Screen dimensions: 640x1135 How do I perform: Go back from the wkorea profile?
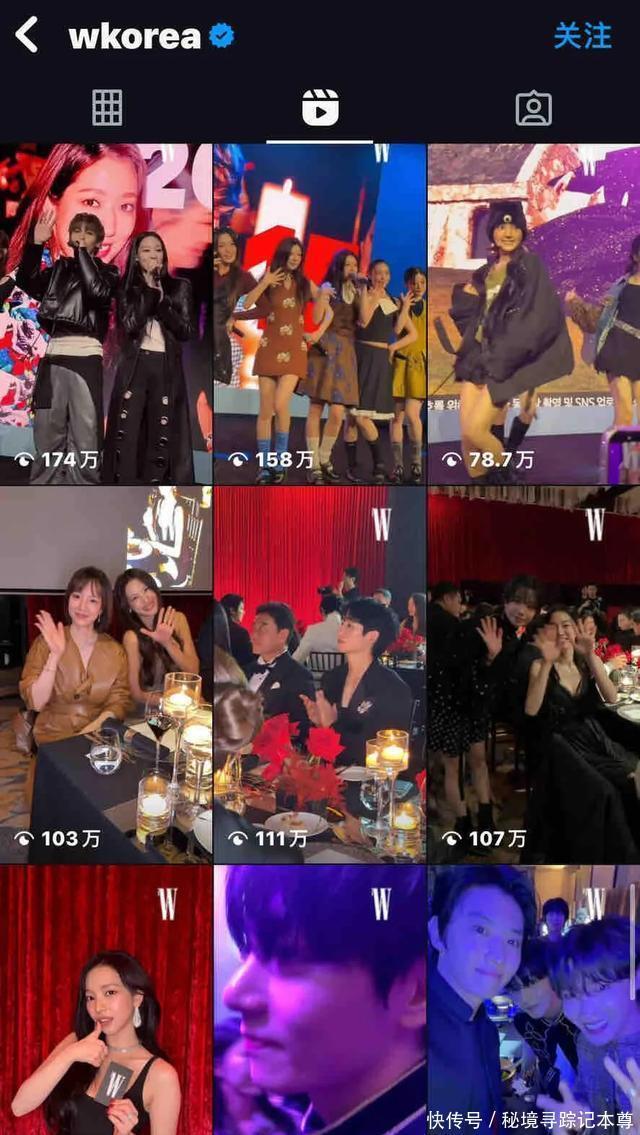[x=27, y=35]
